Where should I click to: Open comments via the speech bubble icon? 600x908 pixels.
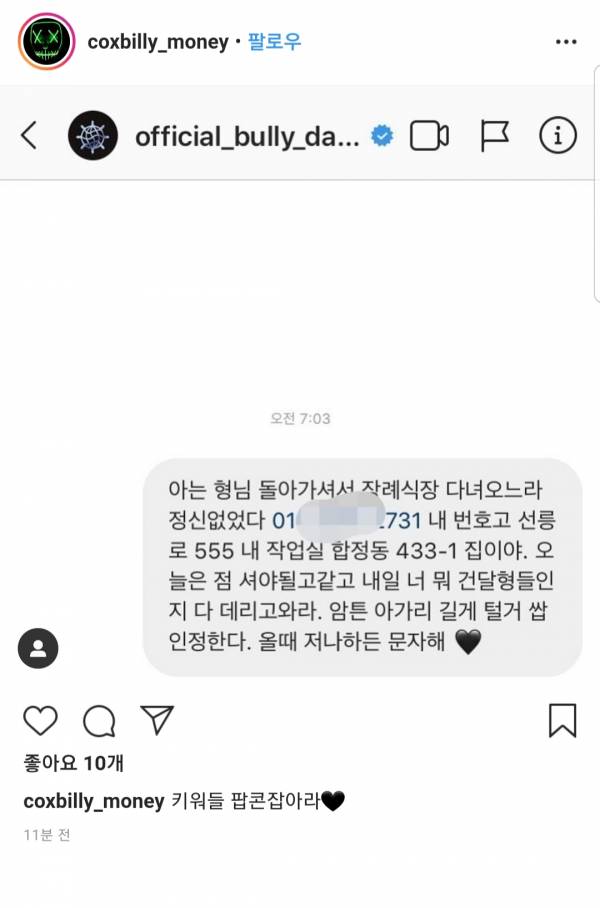[x=98, y=720]
